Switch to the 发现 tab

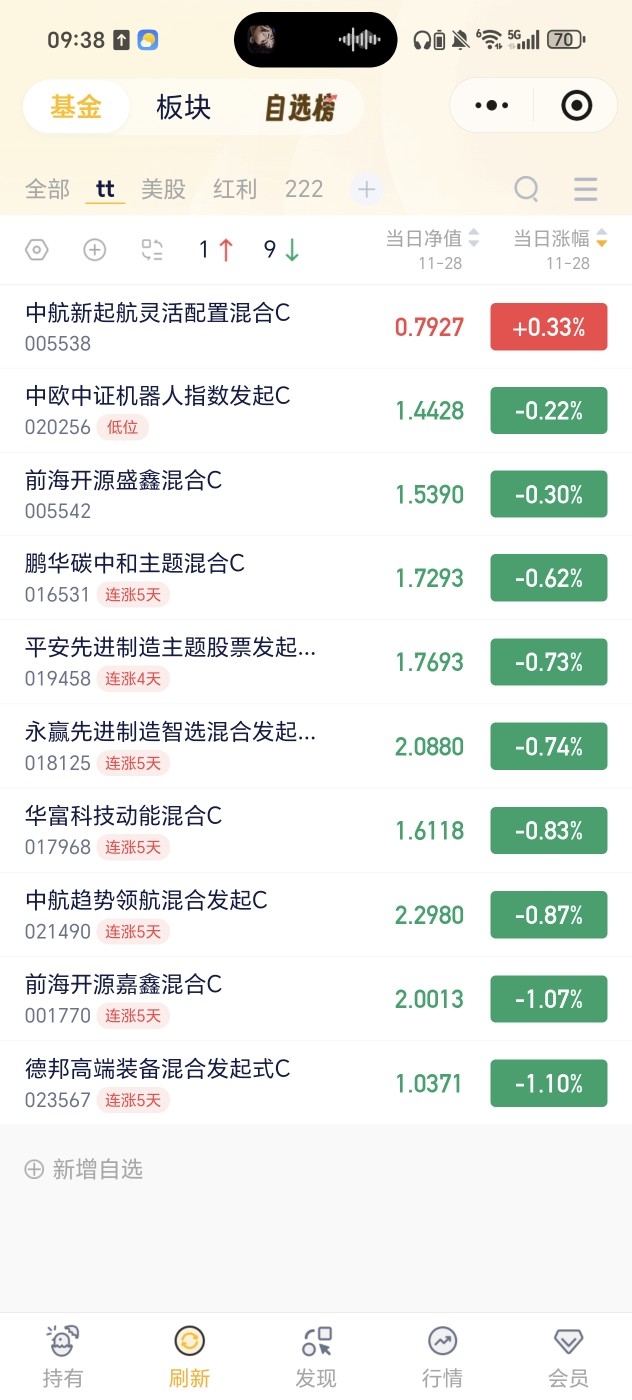[316, 1356]
